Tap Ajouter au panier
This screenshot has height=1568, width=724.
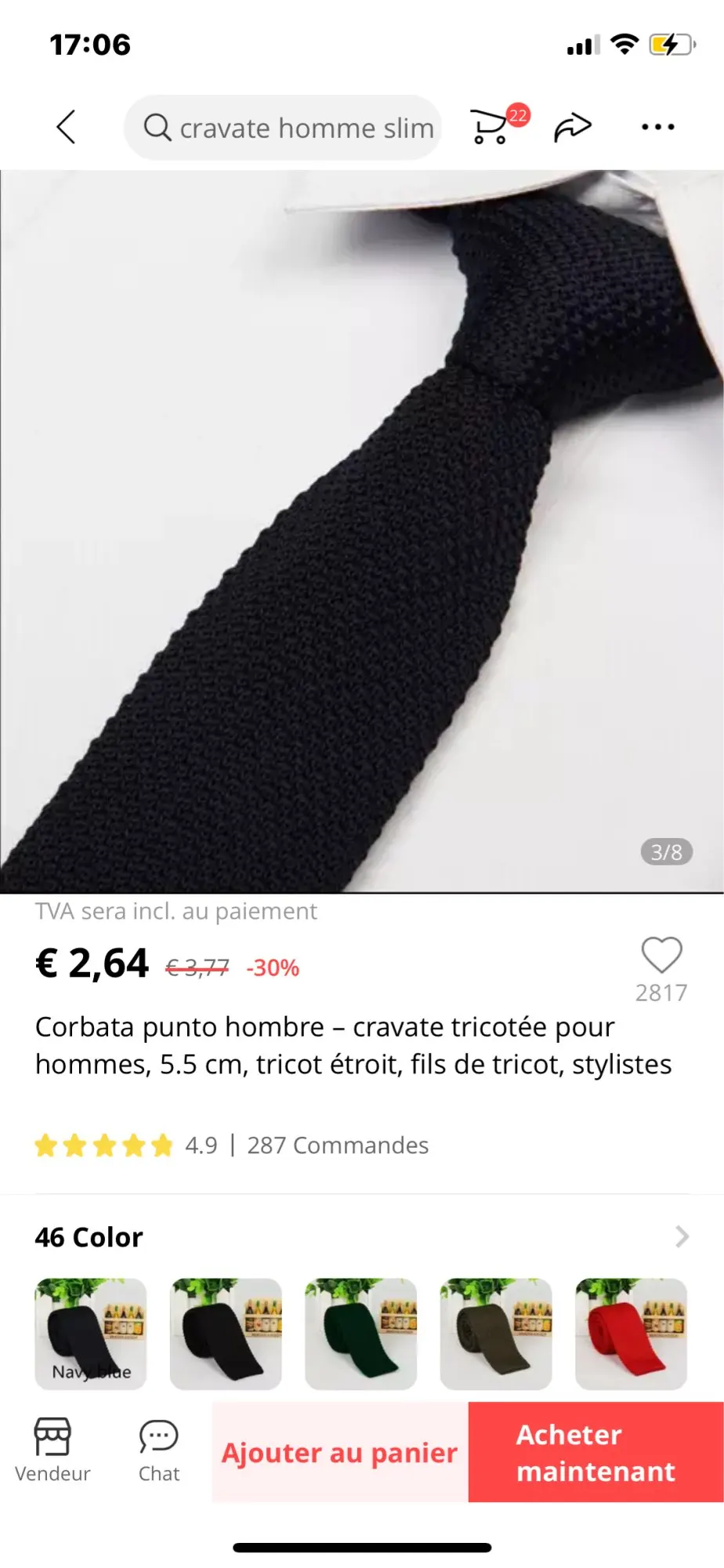(340, 1453)
